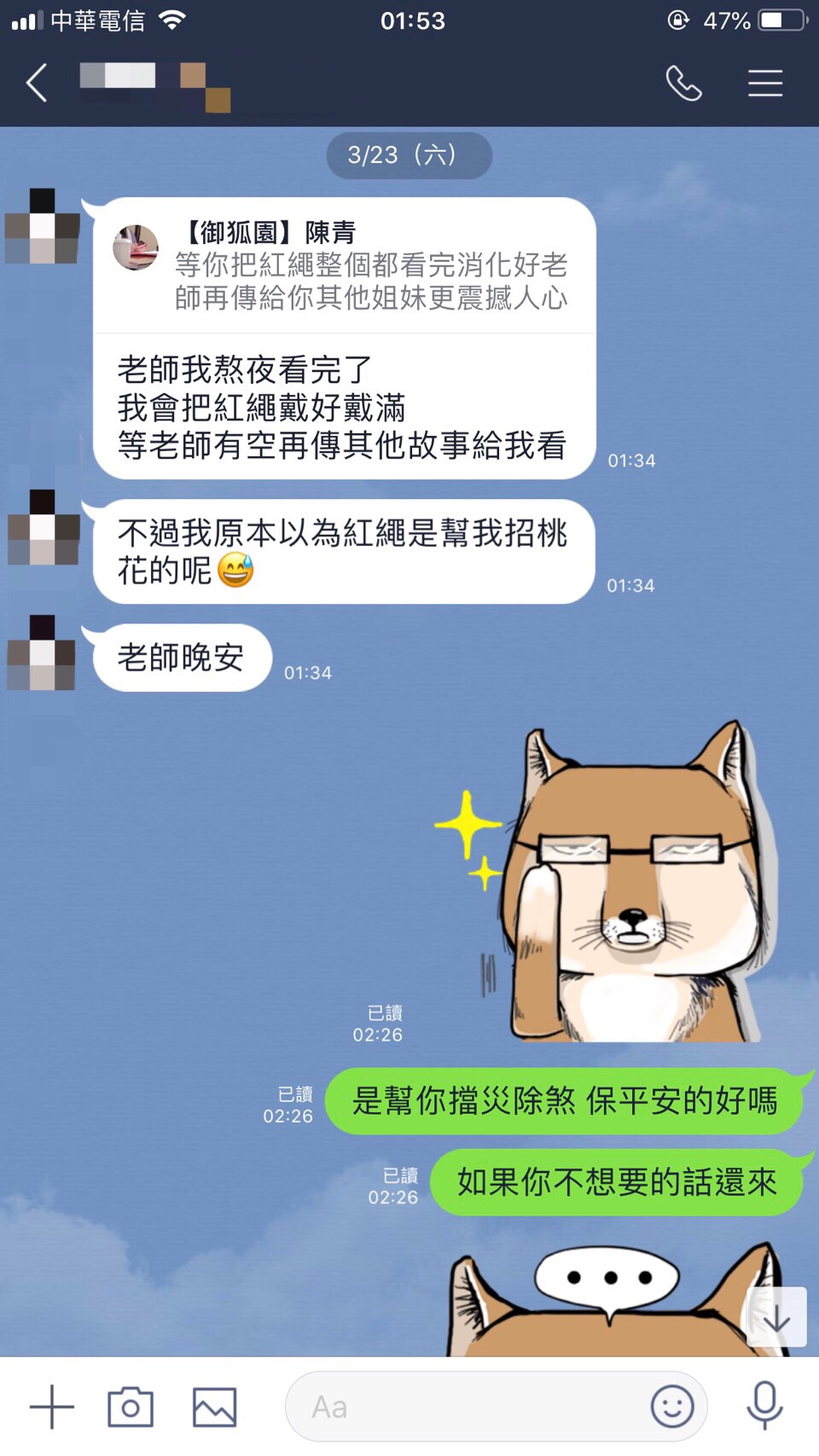Tap the shiba dog sticker with glasses

(633, 885)
